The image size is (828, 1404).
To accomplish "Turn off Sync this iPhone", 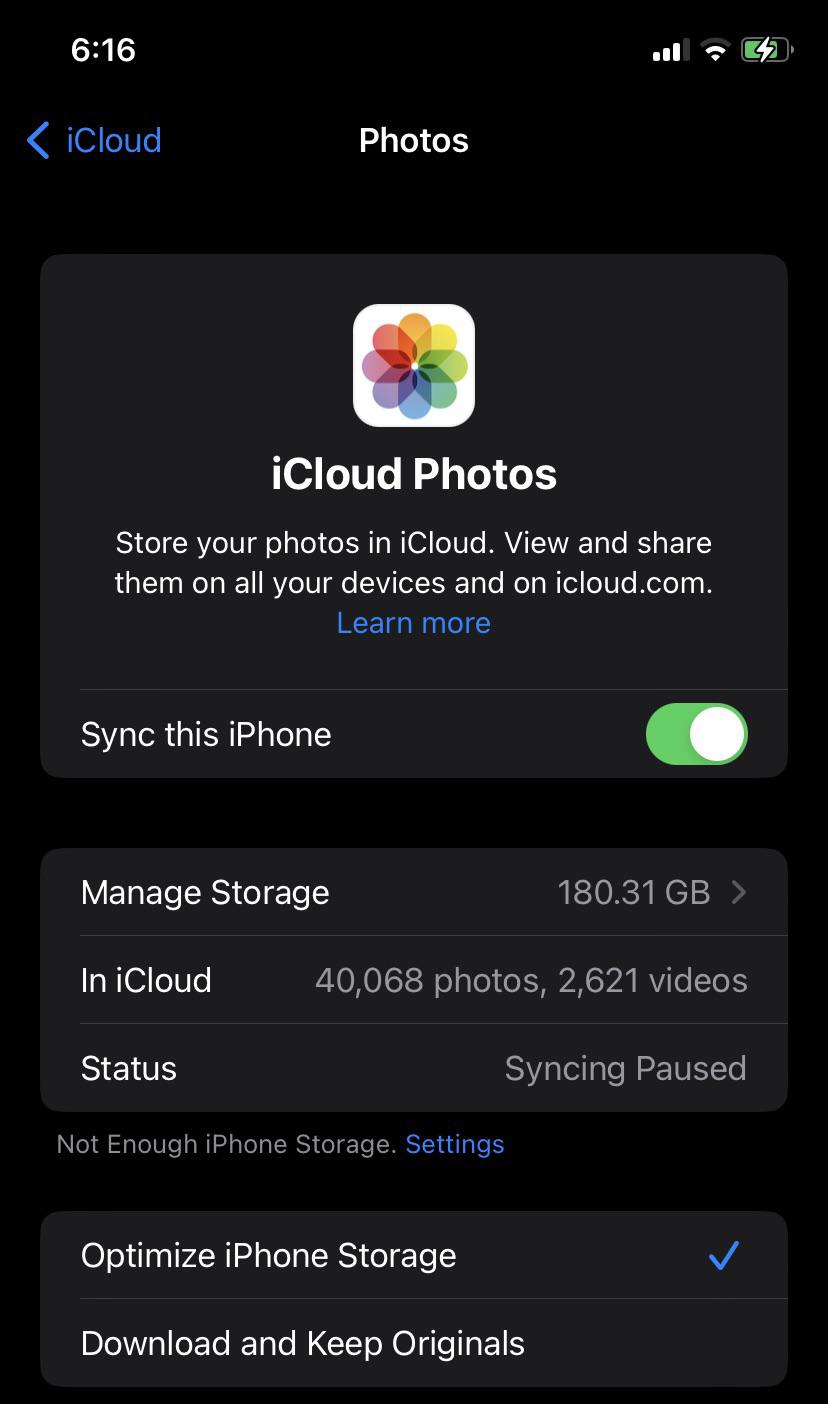I will pos(696,734).
